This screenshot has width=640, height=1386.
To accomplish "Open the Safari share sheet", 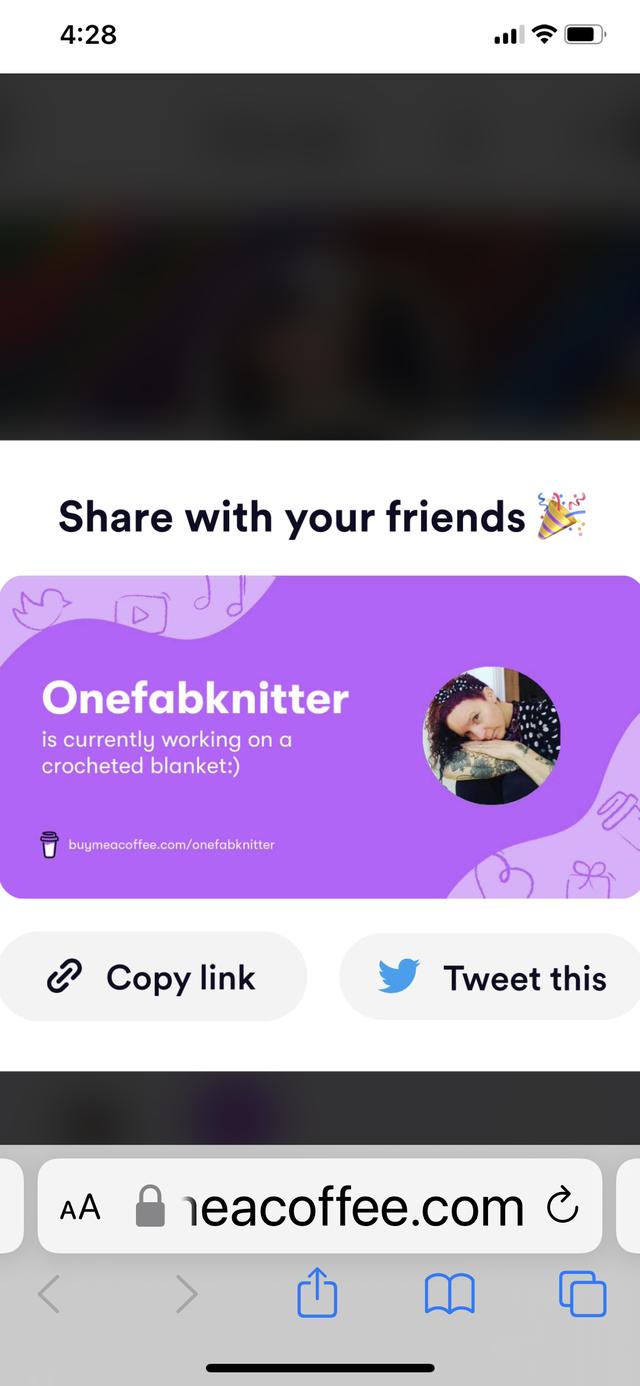I will (317, 1294).
